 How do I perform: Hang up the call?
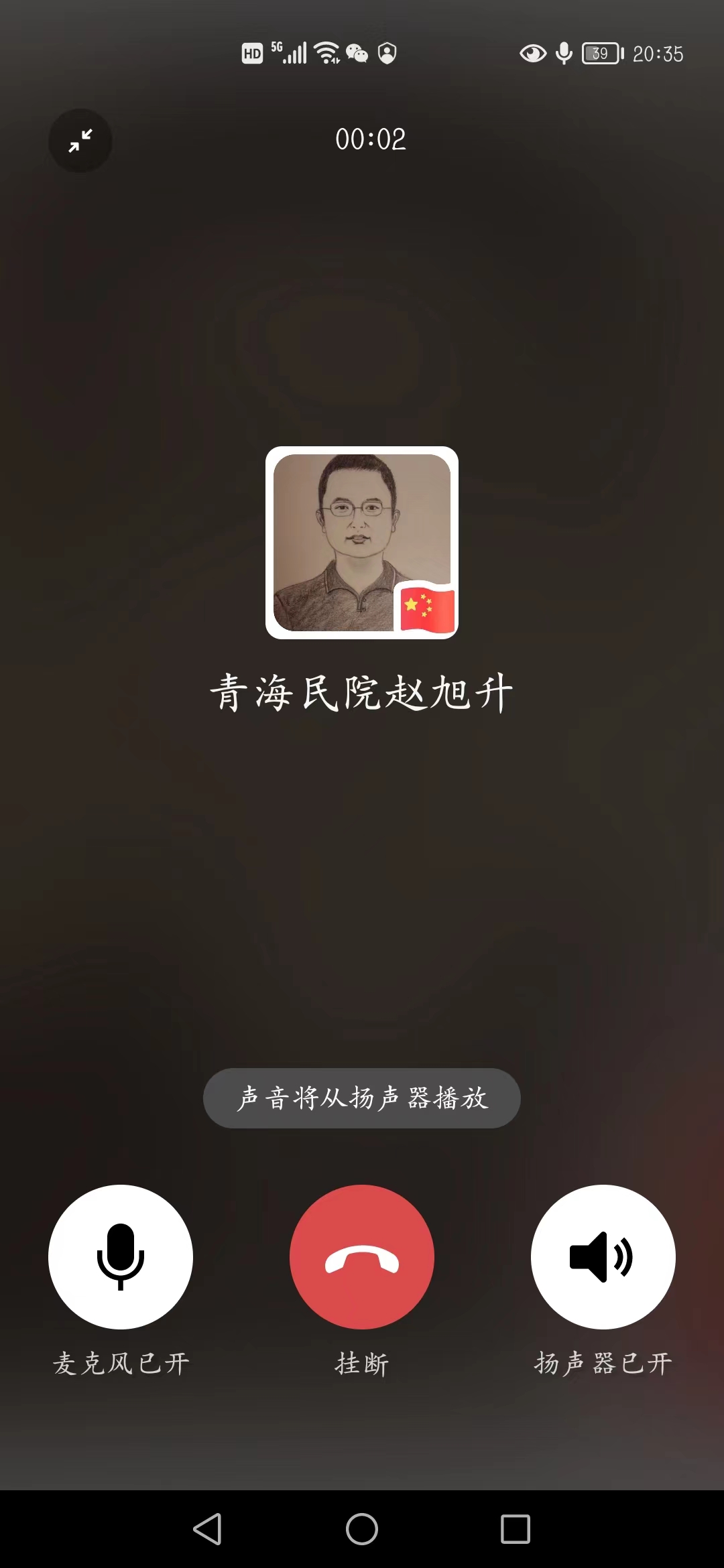point(362,1256)
